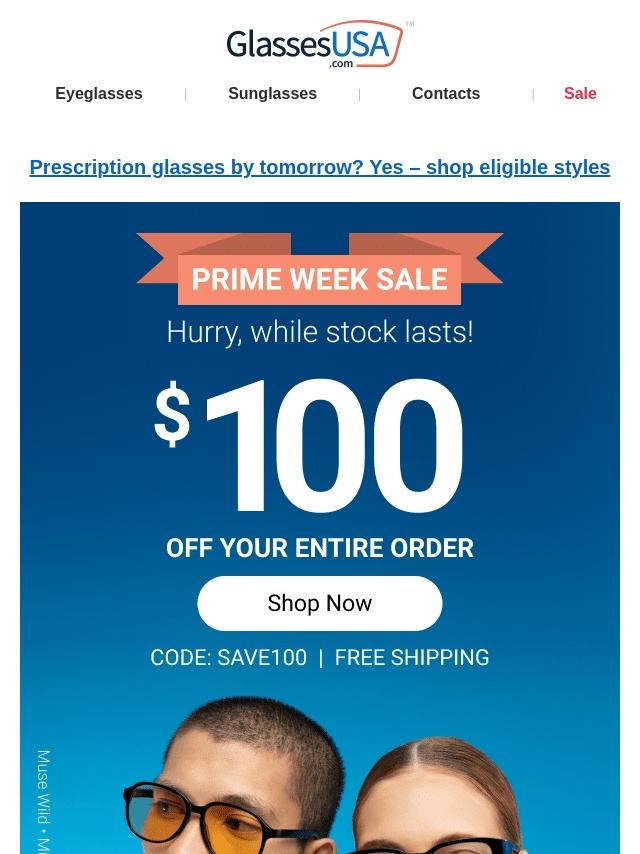The height and width of the screenshot is (854, 640).
Task: Open the Eyeglasses category
Action: [98, 94]
